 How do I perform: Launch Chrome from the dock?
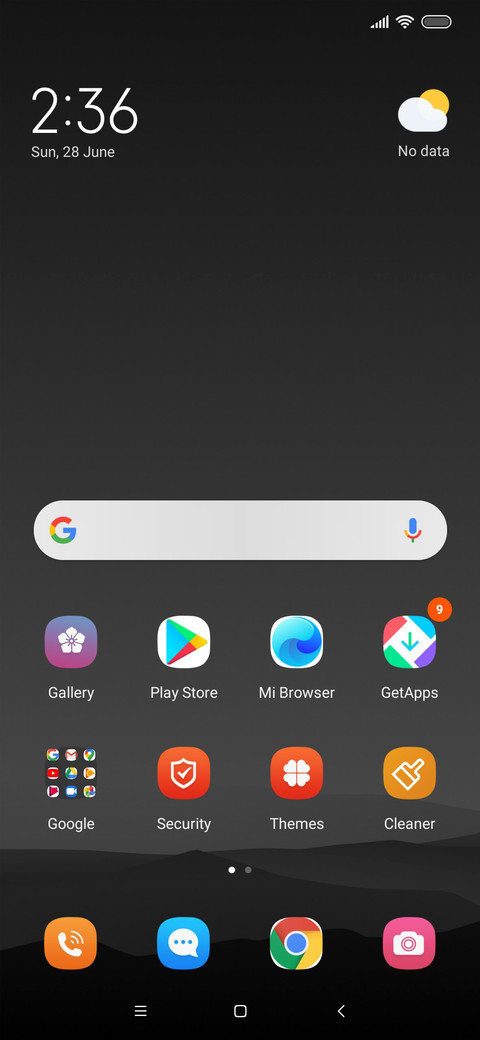click(x=296, y=943)
